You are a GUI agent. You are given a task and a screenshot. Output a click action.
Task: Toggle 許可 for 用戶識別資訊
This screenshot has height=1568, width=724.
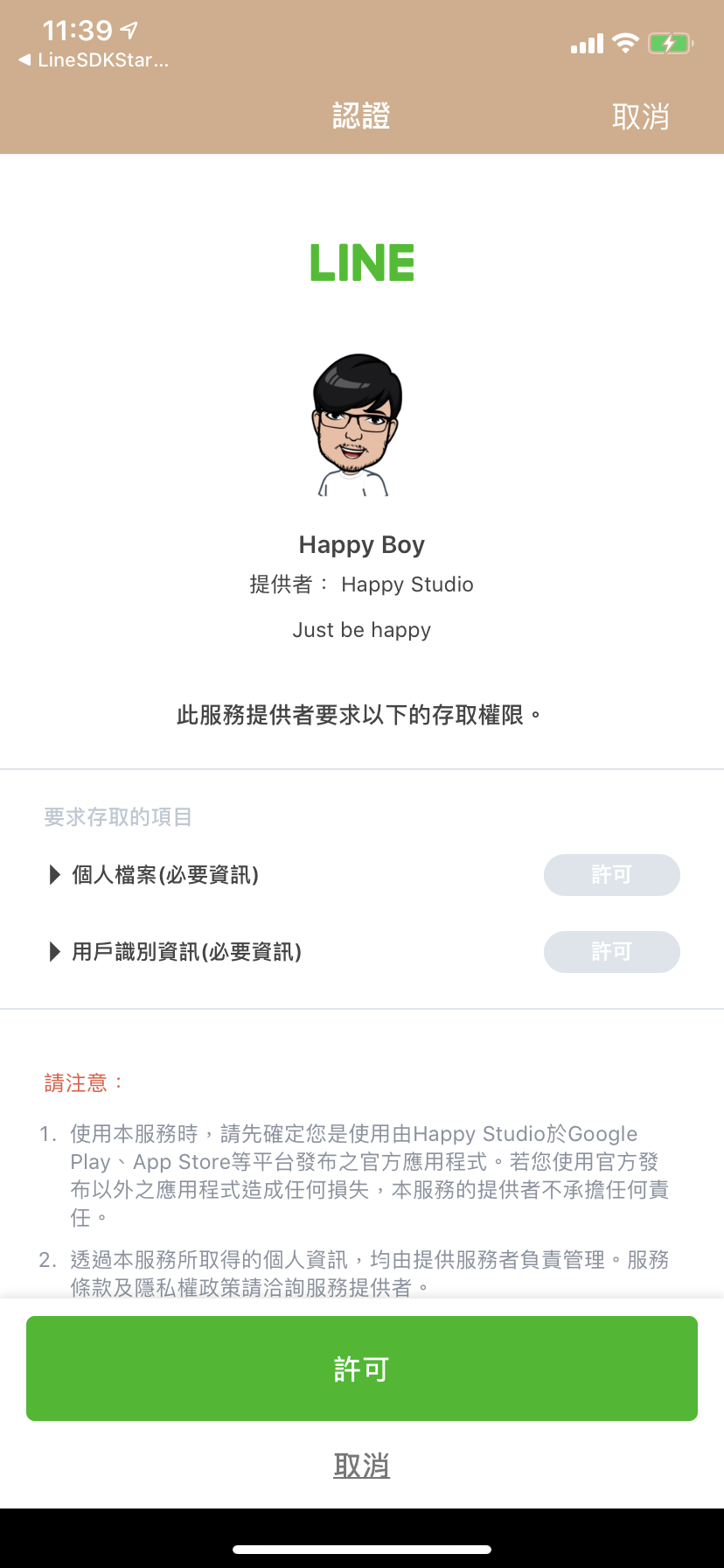(x=611, y=951)
